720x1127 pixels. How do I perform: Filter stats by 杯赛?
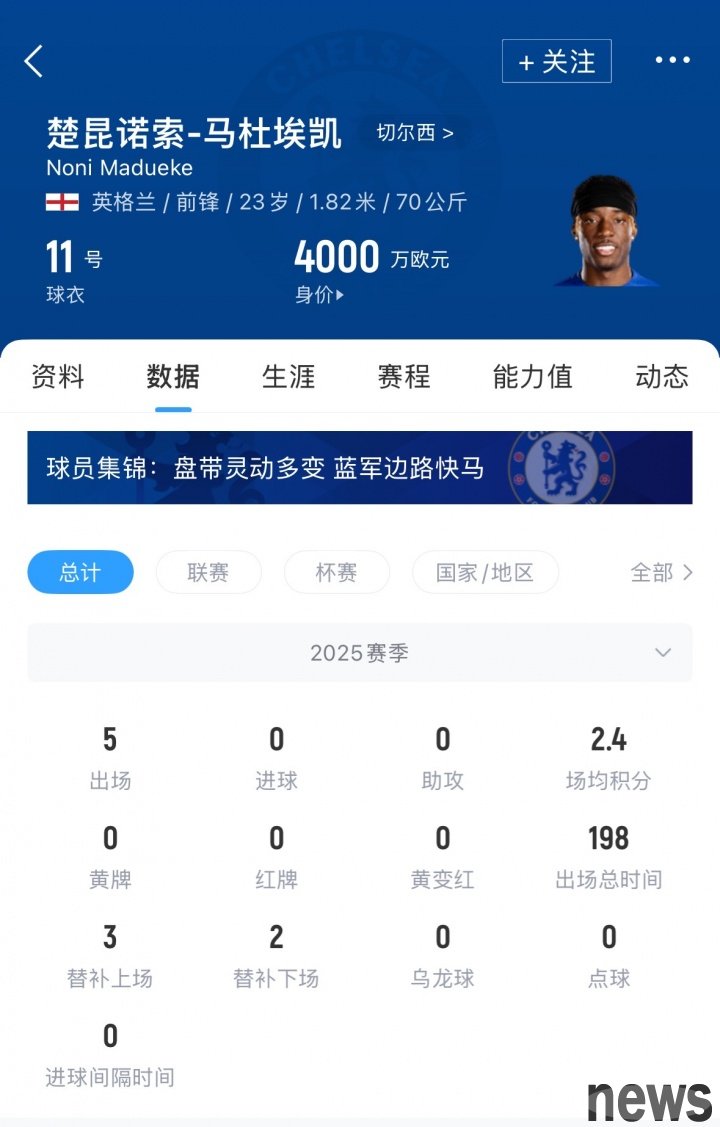(336, 572)
